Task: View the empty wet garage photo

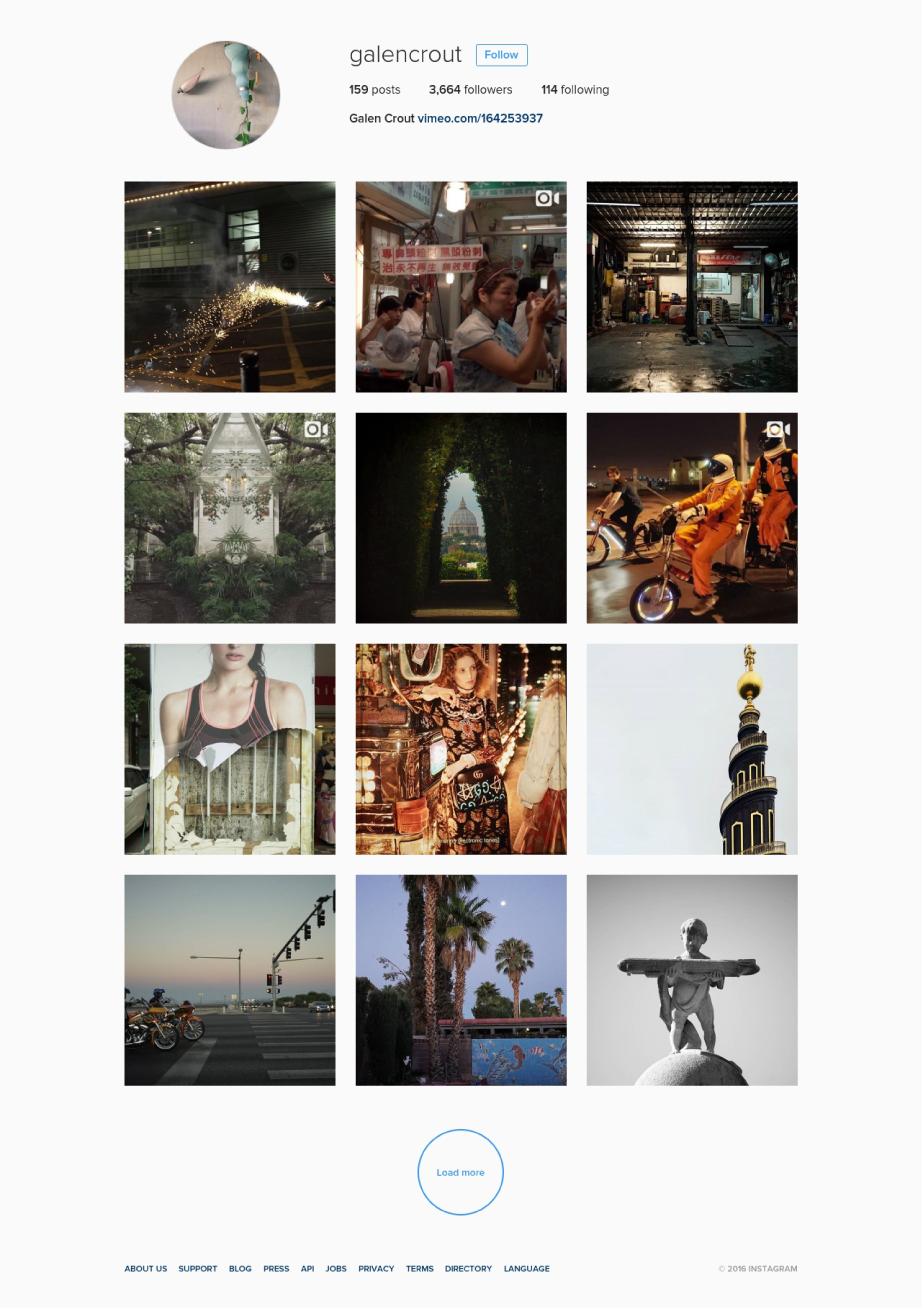Action: point(692,287)
